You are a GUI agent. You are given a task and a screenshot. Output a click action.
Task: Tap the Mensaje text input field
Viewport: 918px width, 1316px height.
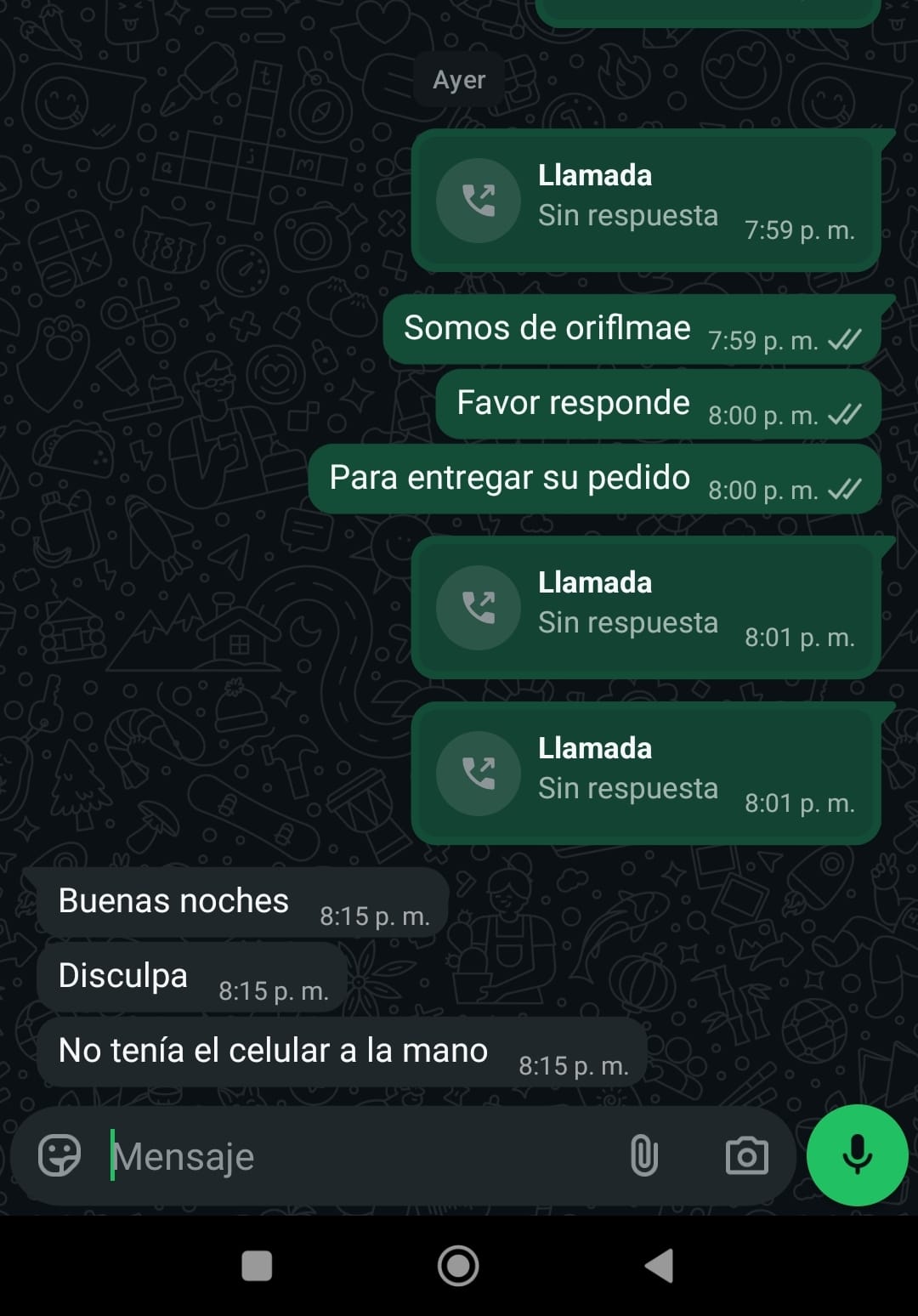coord(357,1156)
